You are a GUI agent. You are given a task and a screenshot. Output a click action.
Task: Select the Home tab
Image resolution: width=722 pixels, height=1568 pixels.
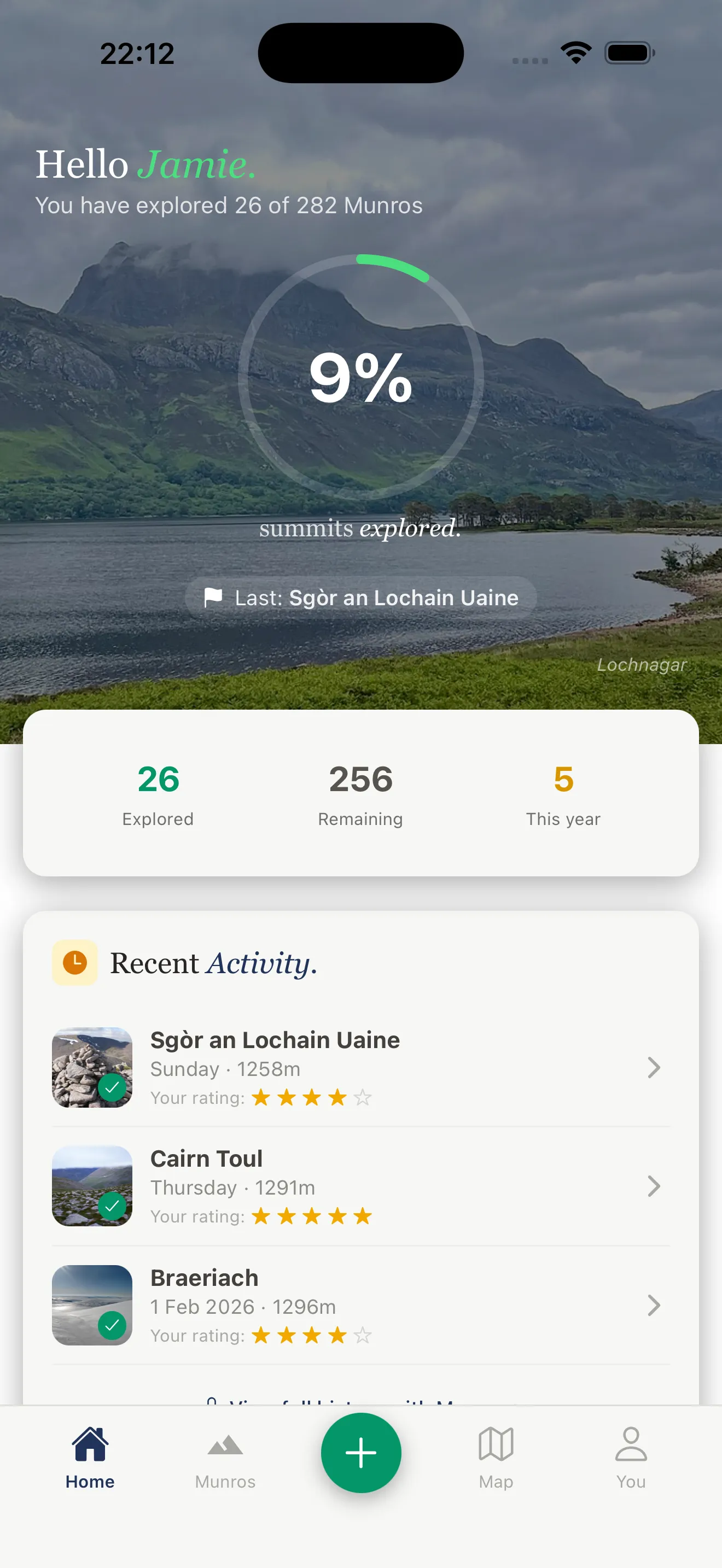[x=90, y=1457]
